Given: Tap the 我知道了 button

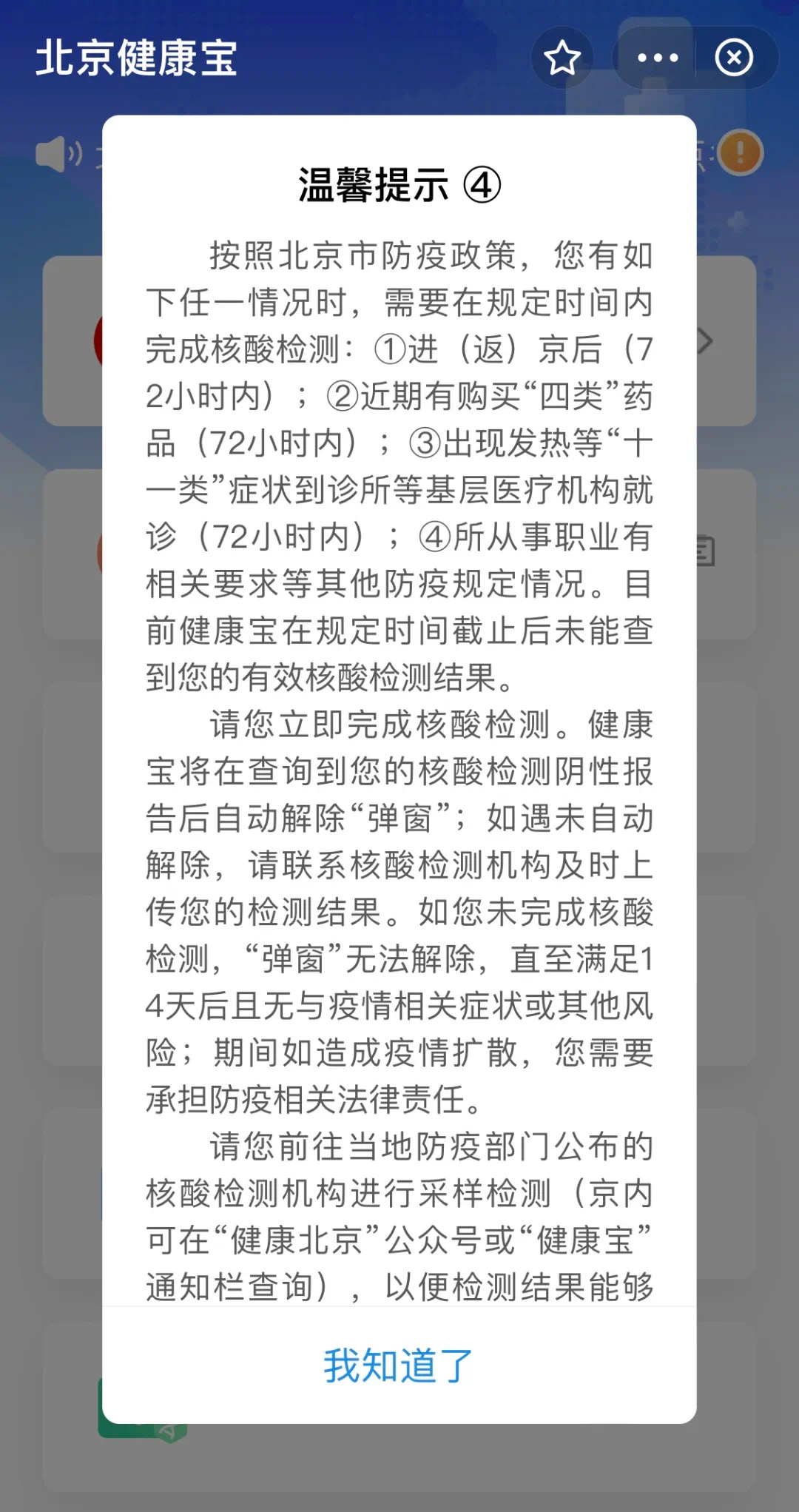Looking at the screenshot, I should click(398, 1365).
